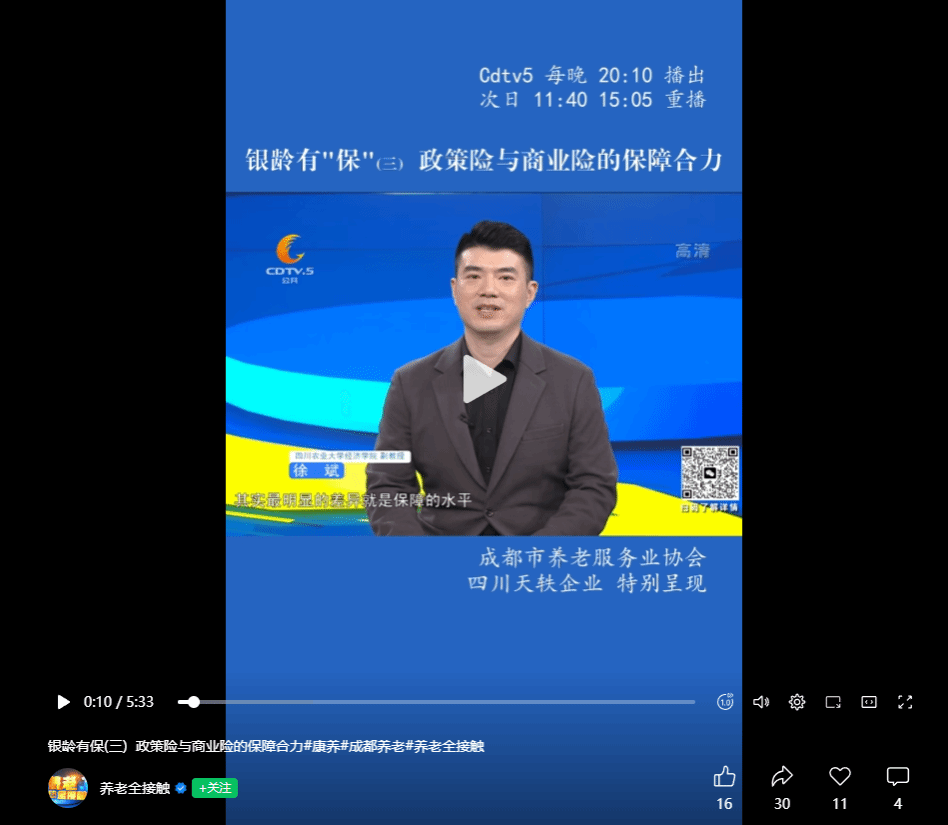Follow 养老全接触 with the +关注 button
The height and width of the screenshot is (825, 948).
click(x=215, y=788)
